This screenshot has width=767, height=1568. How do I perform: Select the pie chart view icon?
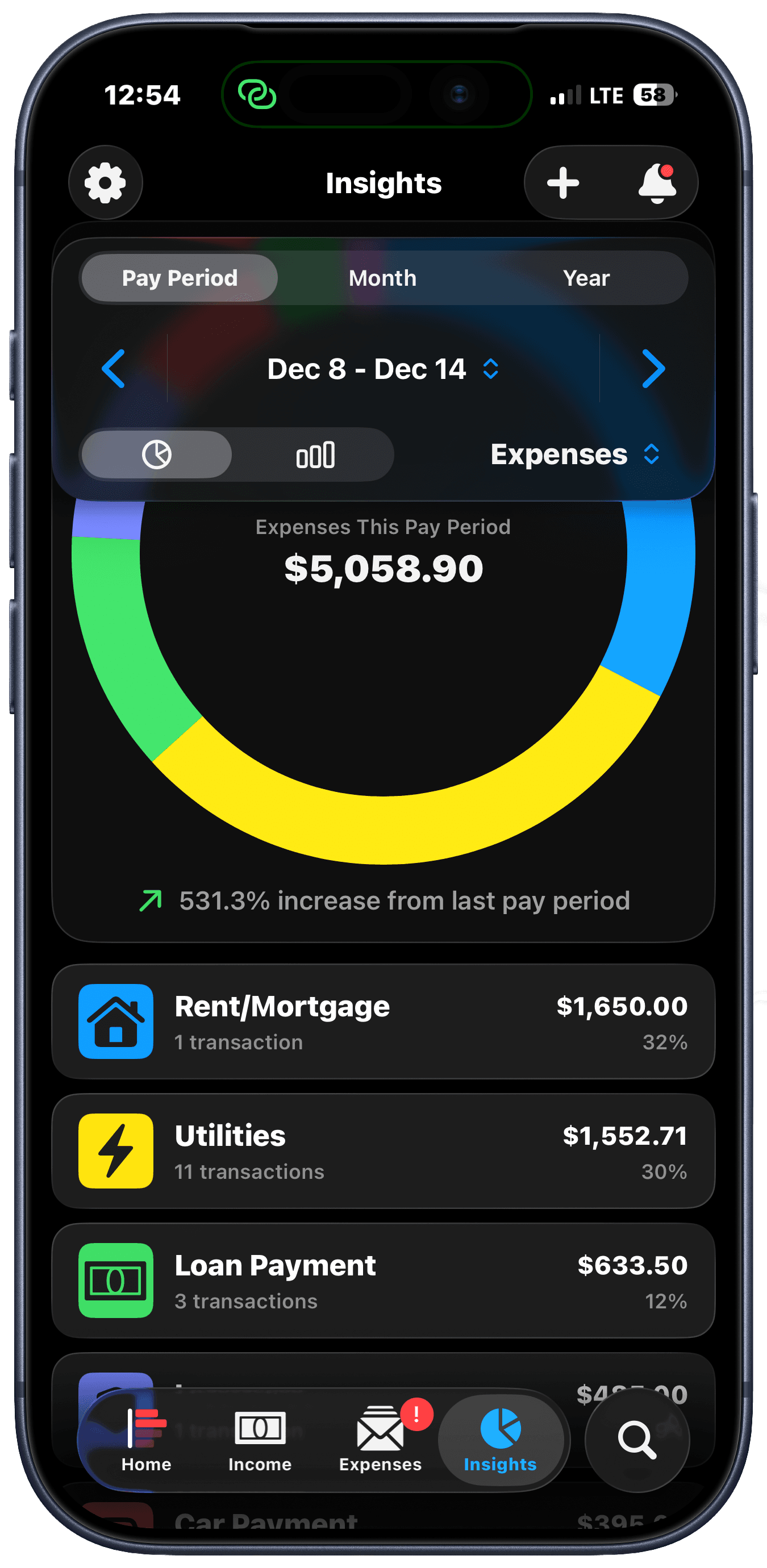click(x=155, y=454)
